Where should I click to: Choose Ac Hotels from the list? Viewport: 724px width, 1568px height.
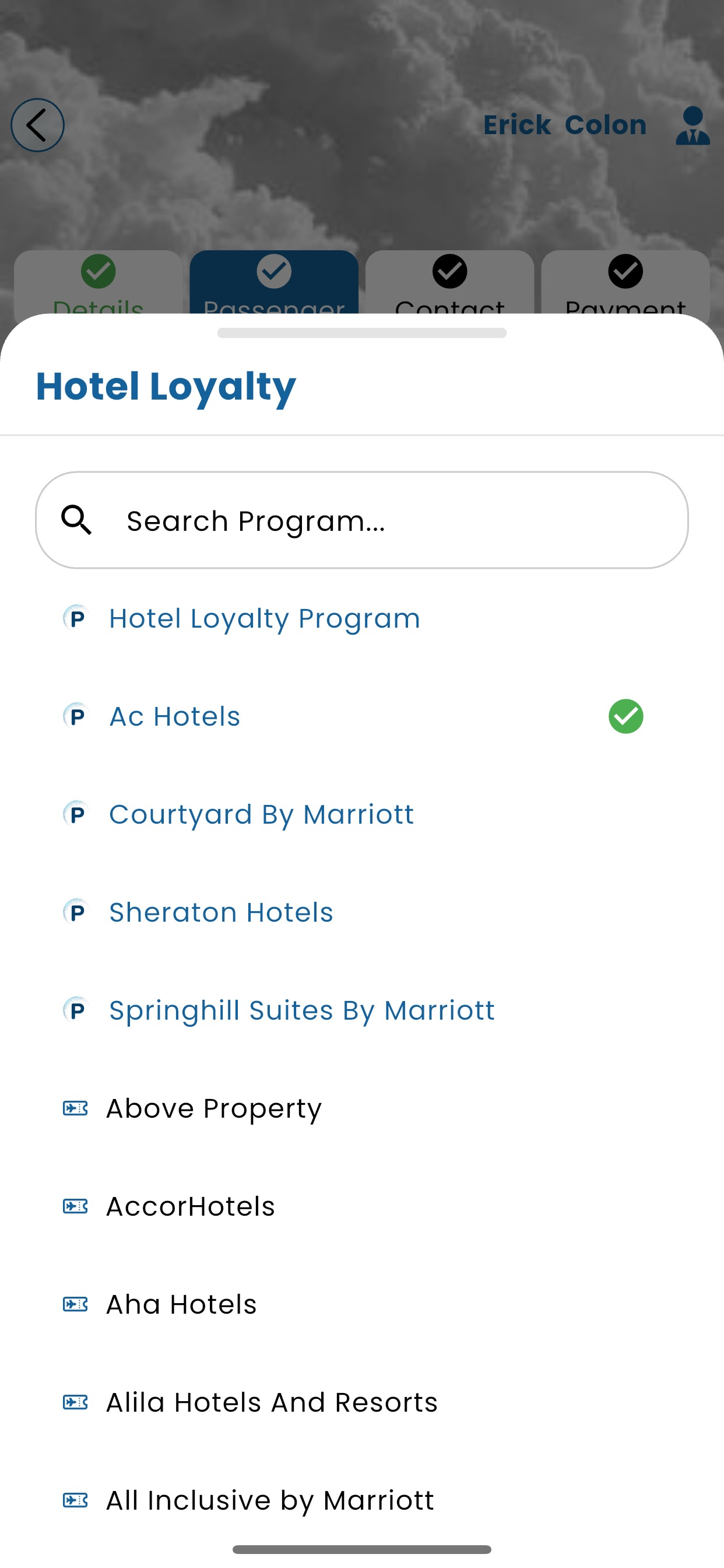362,716
